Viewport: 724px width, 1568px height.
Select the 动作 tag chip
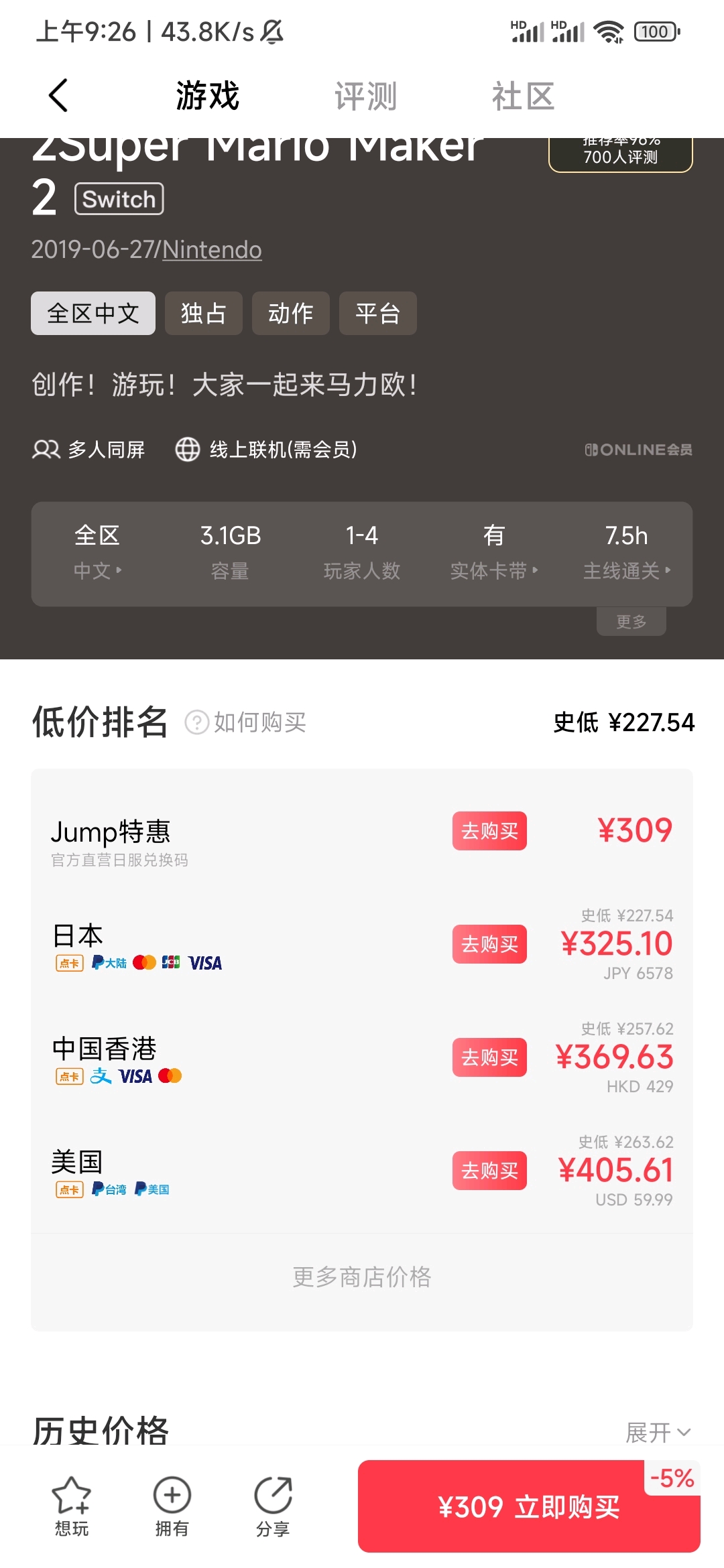click(291, 313)
